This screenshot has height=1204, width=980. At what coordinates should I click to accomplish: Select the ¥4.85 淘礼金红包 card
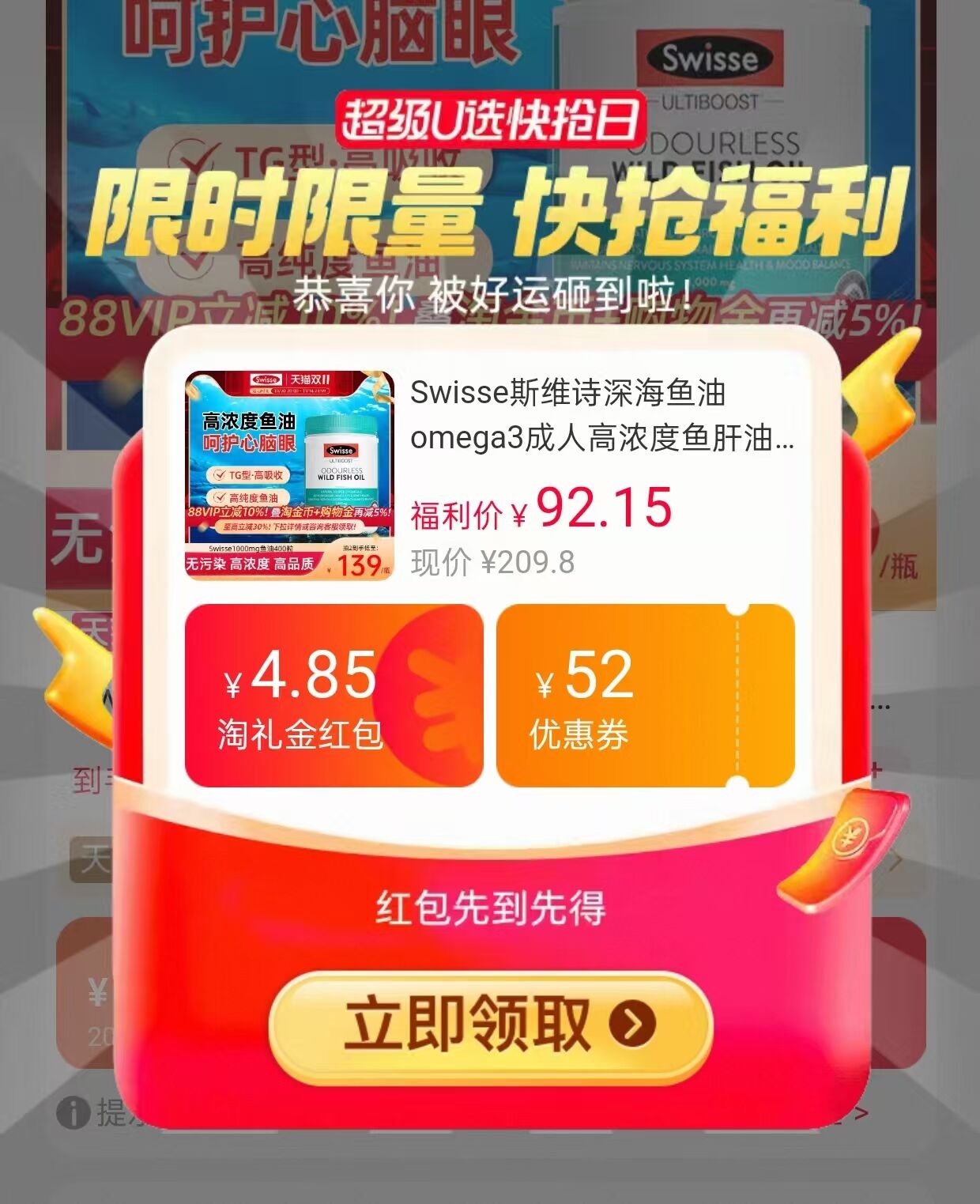pyautogui.click(x=333, y=696)
